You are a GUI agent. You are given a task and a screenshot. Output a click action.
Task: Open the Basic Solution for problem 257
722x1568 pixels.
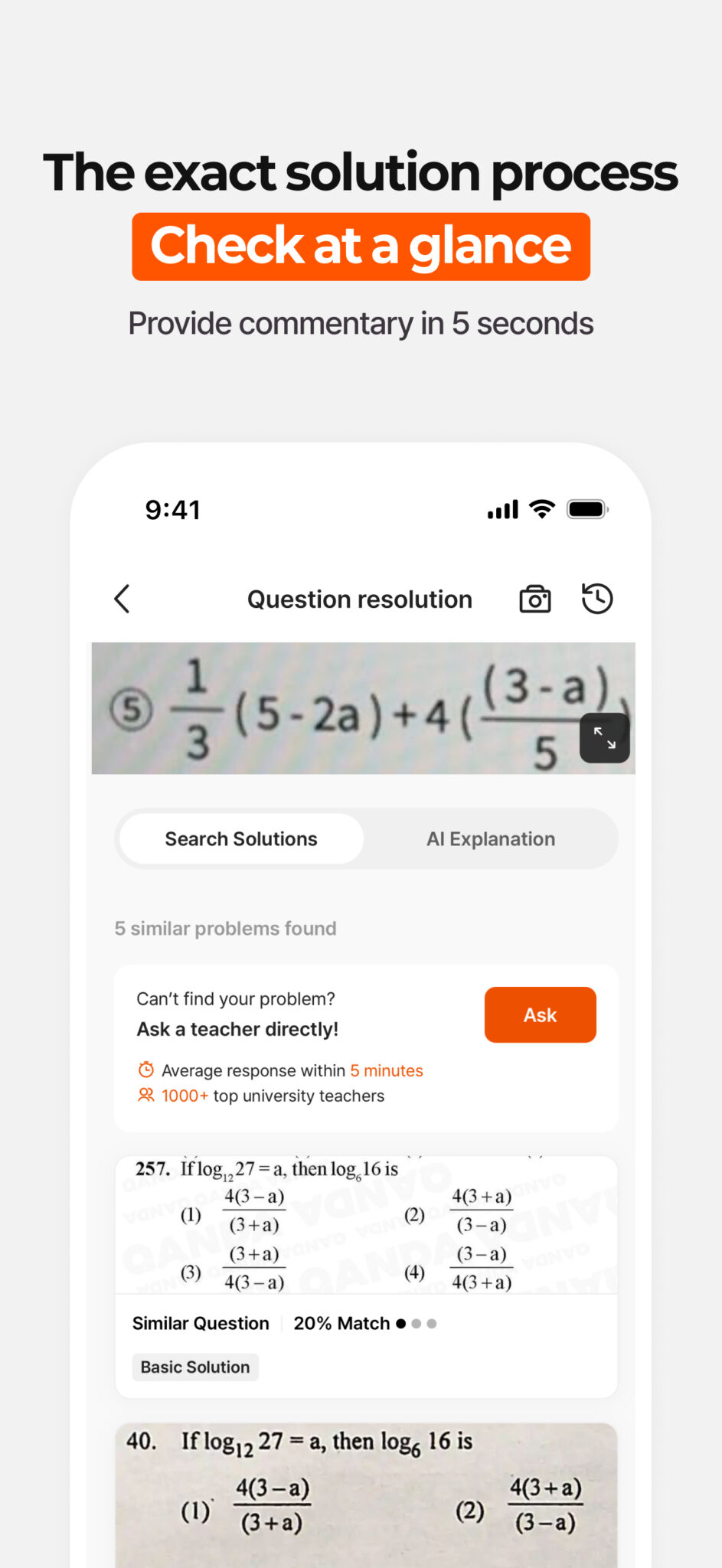[194, 1367]
